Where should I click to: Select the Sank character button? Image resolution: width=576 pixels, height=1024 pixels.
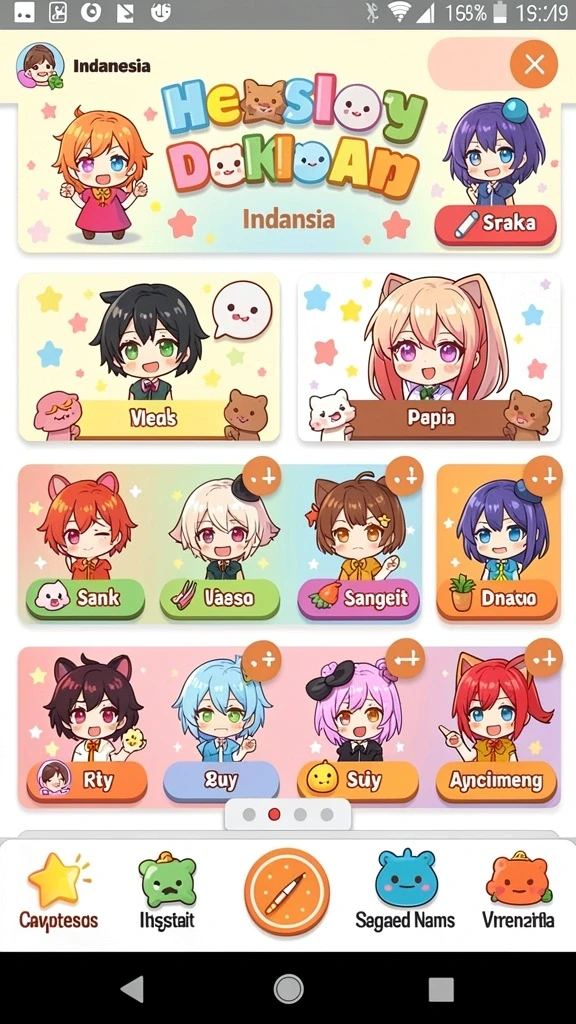click(86, 598)
